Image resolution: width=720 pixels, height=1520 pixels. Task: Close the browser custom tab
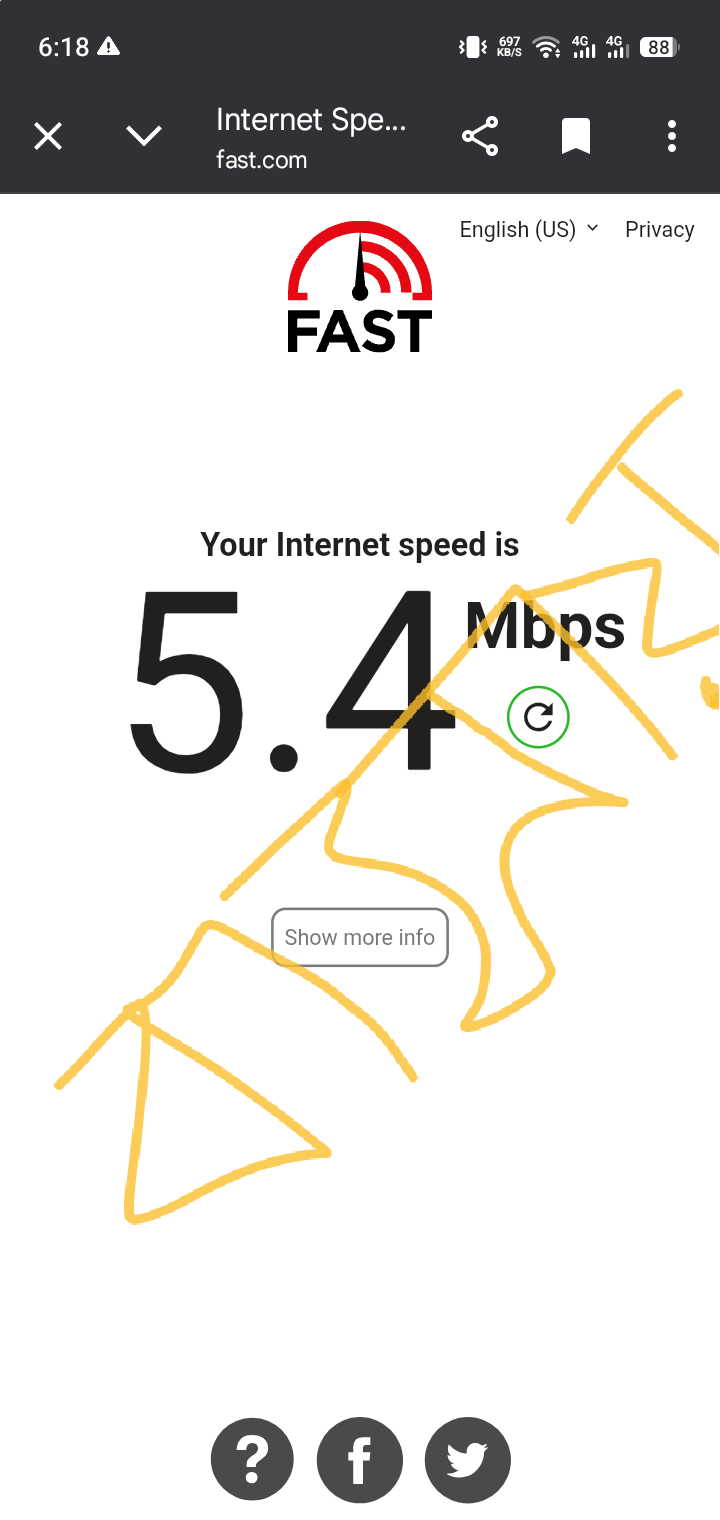(48, 136)
